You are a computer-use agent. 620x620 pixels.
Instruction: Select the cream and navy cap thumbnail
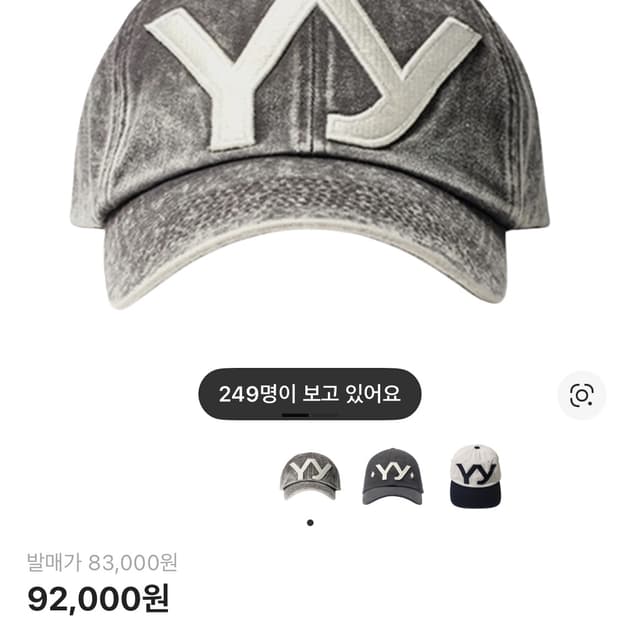pyautogui.click(x=474, y=477)
